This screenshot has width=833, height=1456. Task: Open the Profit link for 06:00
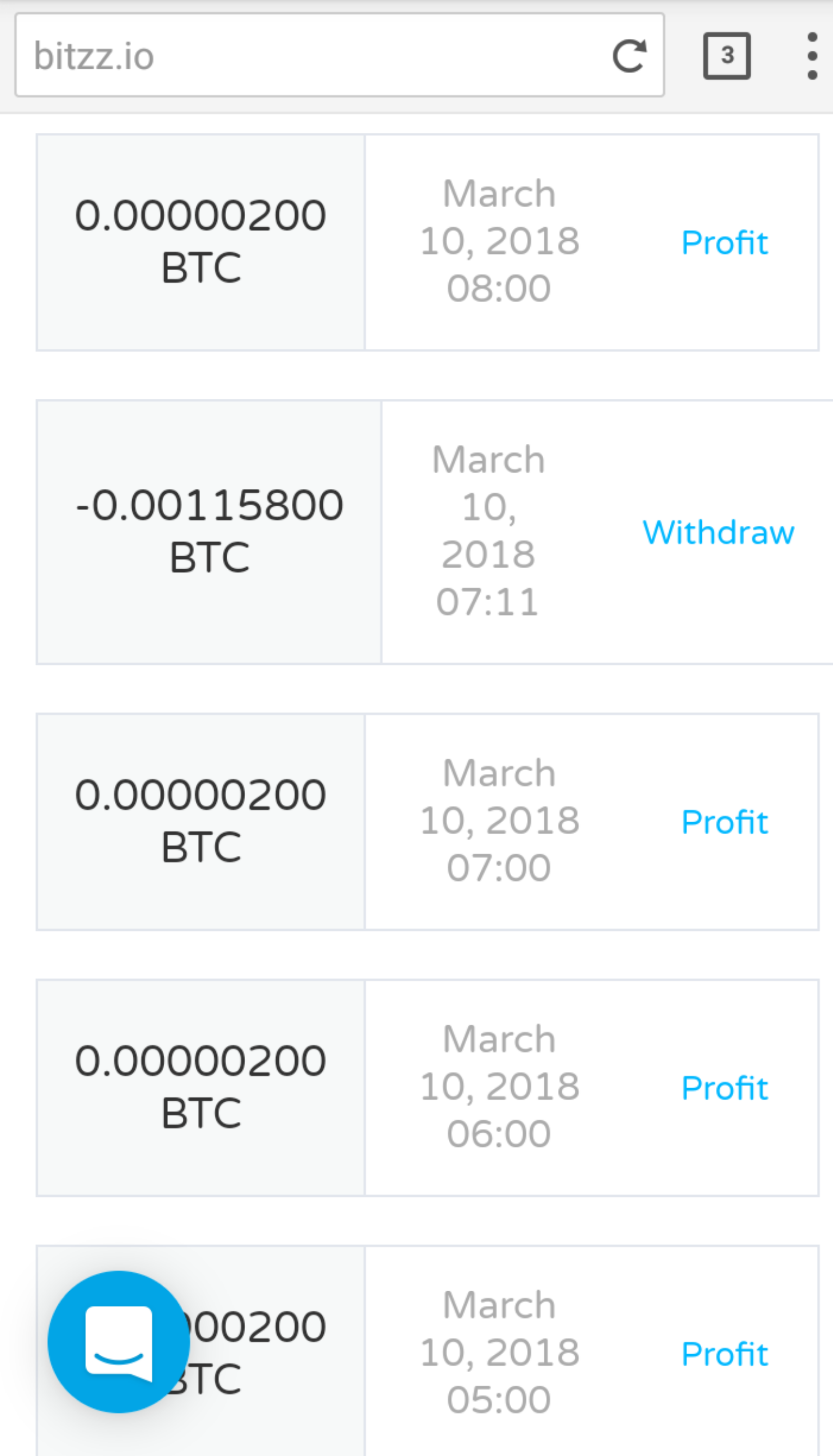[x=724, y=1088]
